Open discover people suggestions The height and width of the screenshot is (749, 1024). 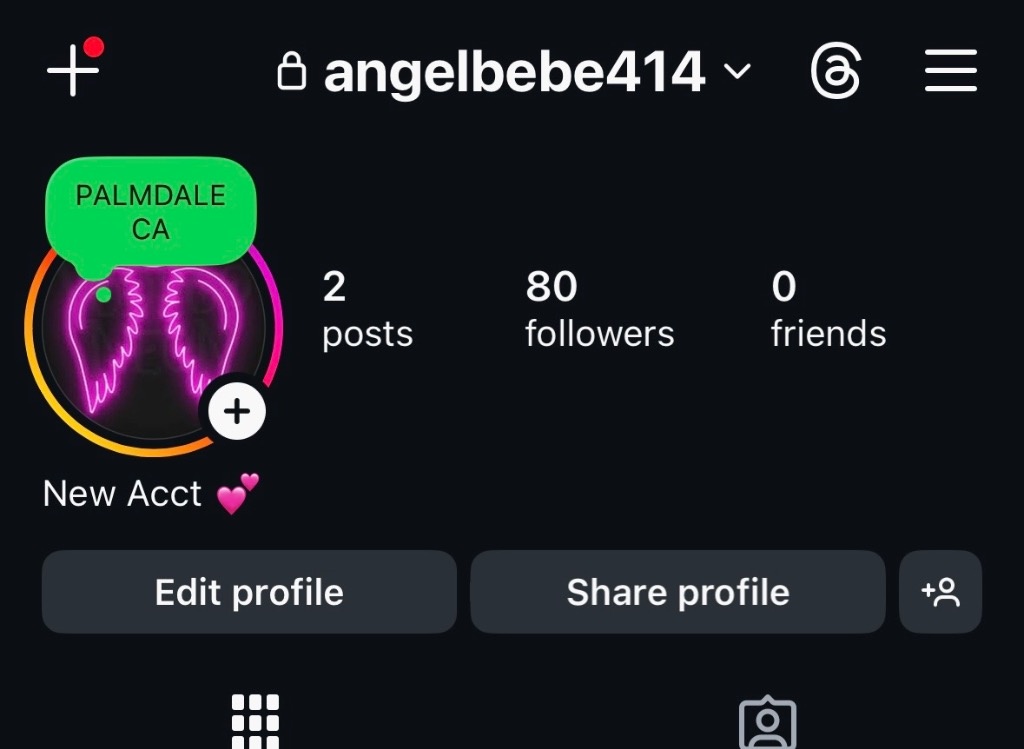(941, 592)
